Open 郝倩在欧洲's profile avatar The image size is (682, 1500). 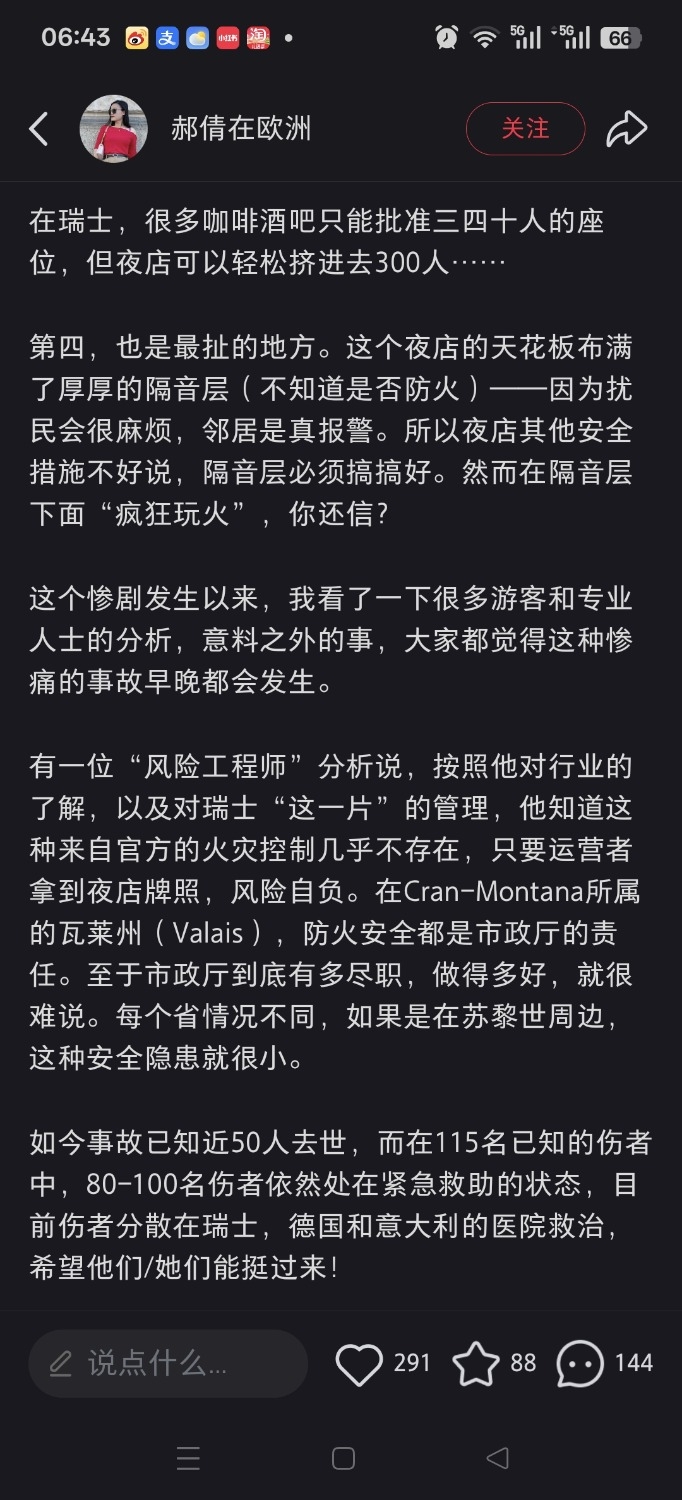click(x=113, y=129)
